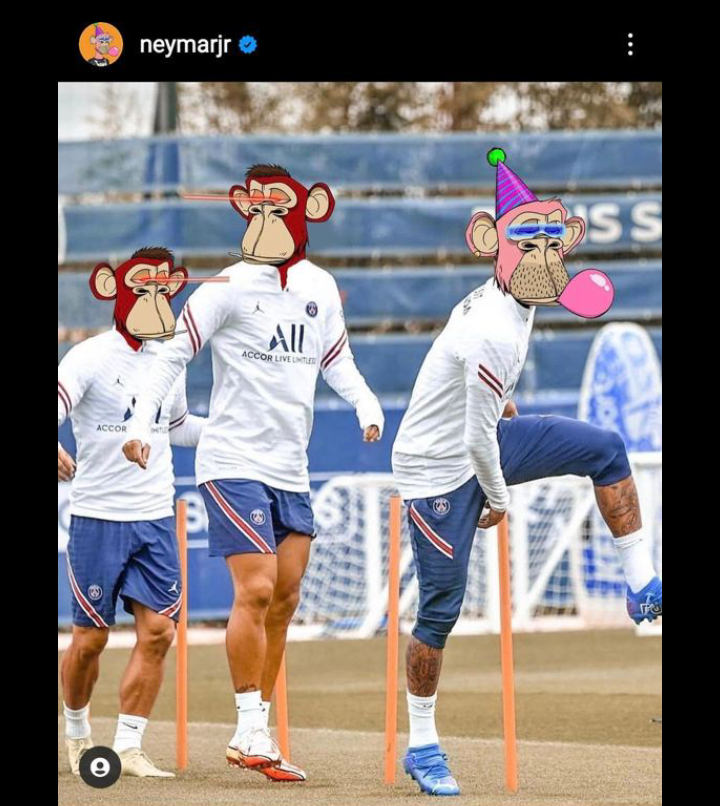
Task: Open neymarjr's profile picture
Action: [101, 44]
